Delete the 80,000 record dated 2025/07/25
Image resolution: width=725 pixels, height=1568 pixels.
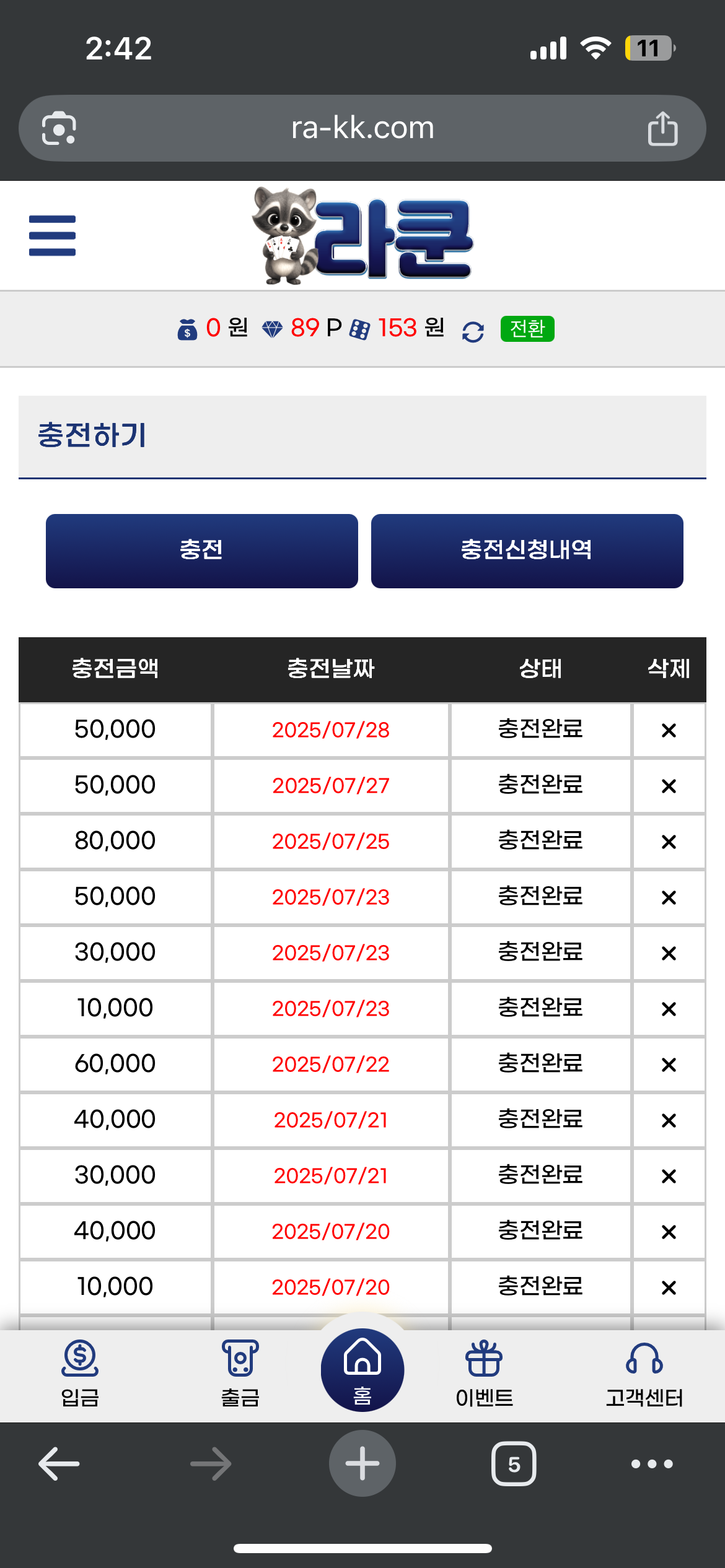[669, 842]
